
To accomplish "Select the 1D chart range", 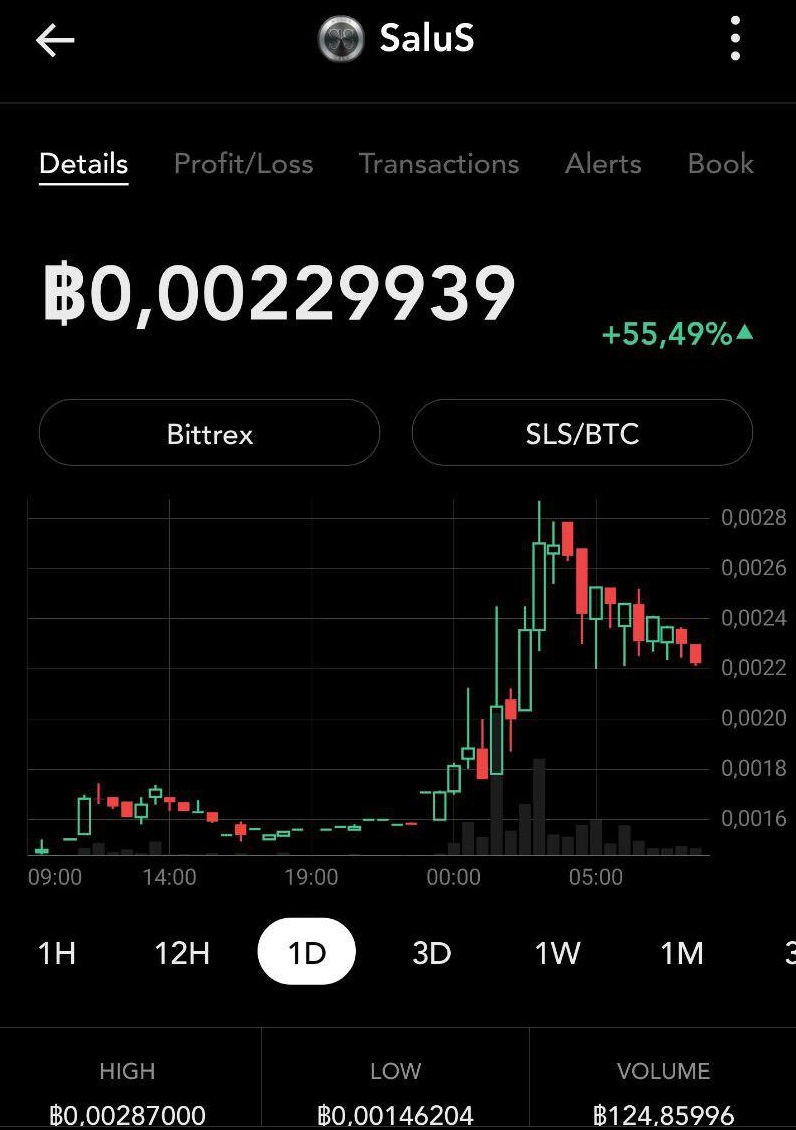I will [307, 952].
